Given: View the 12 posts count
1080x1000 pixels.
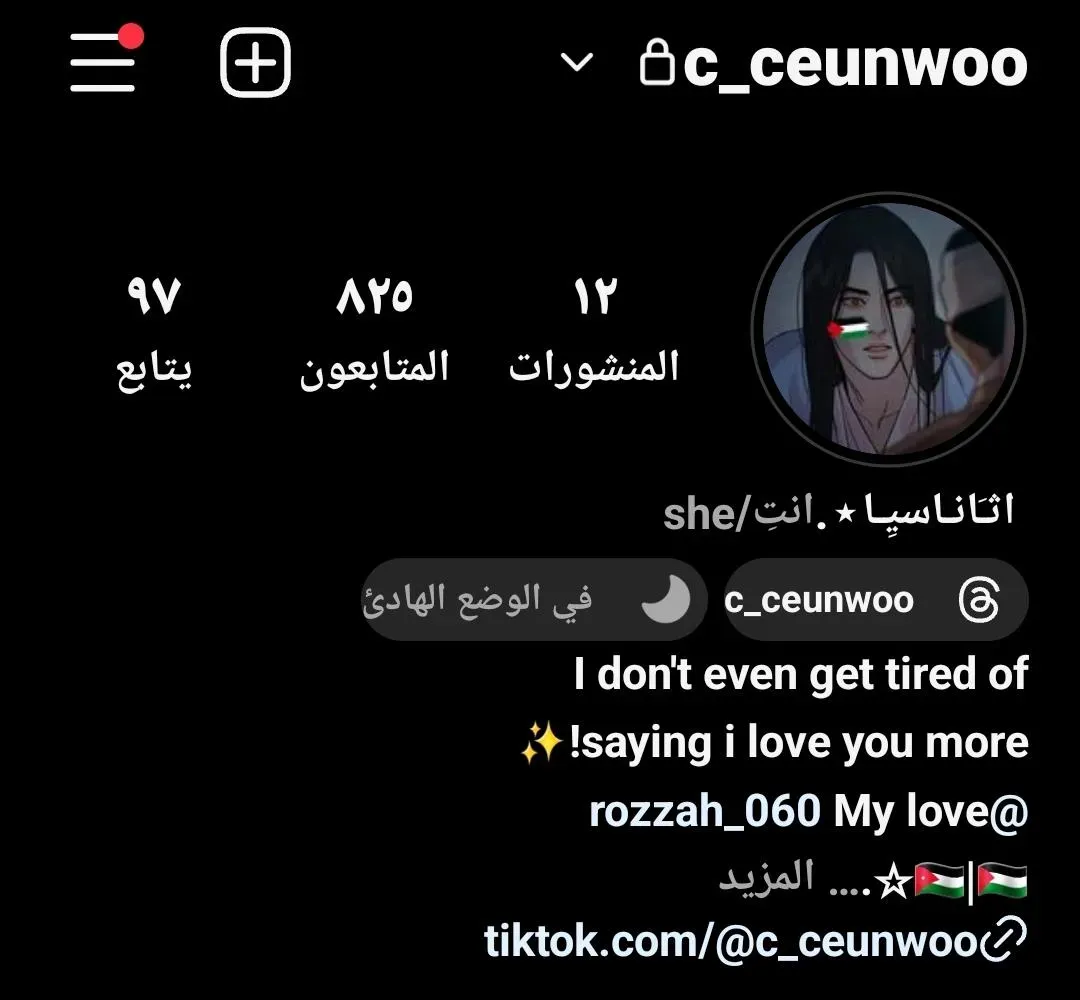Looking at the screenshot, I should pyautogui.click(x=594, y=328).
